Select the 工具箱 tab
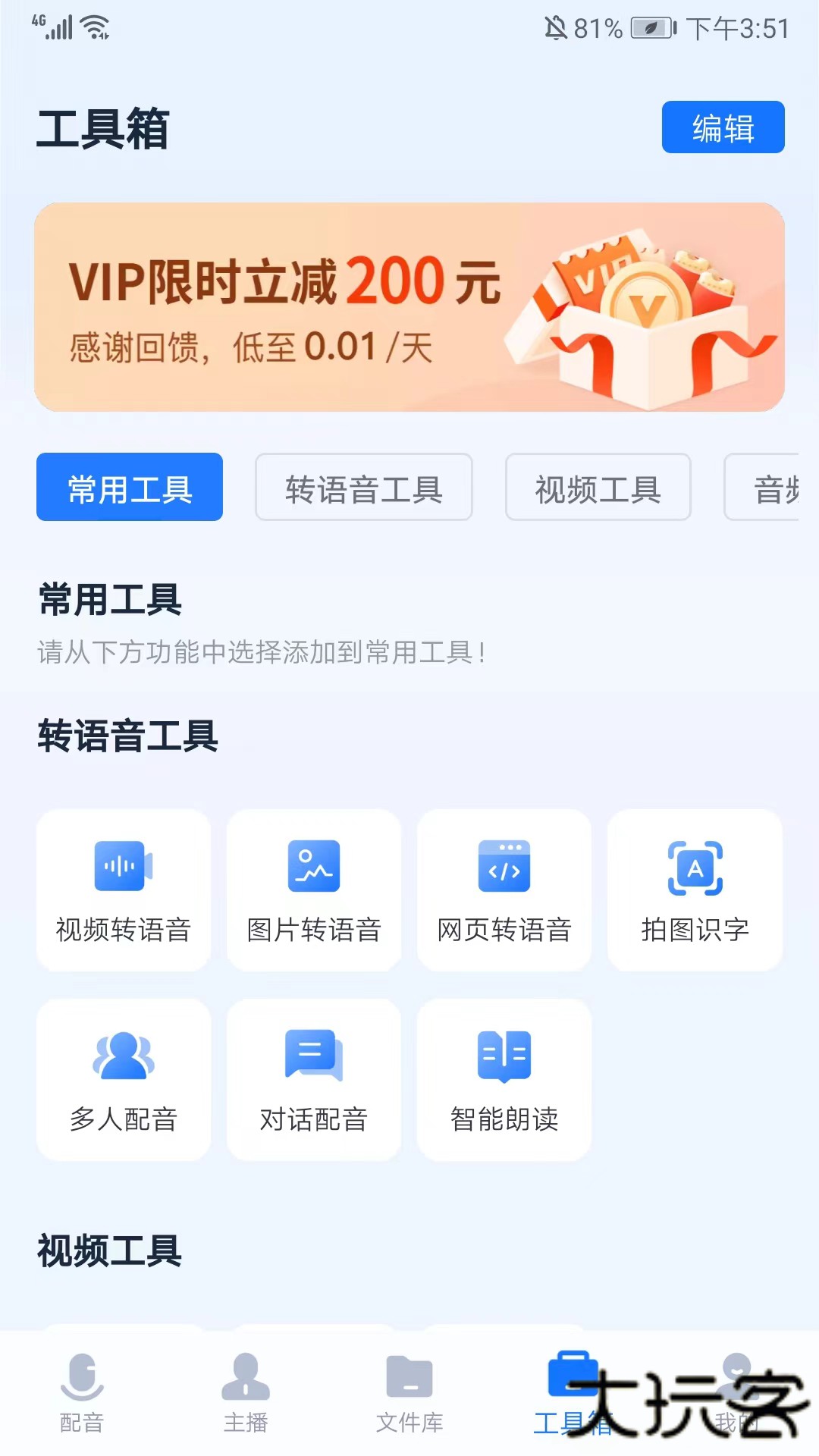Screen dimensions: 819x1456 [573, 1392]
